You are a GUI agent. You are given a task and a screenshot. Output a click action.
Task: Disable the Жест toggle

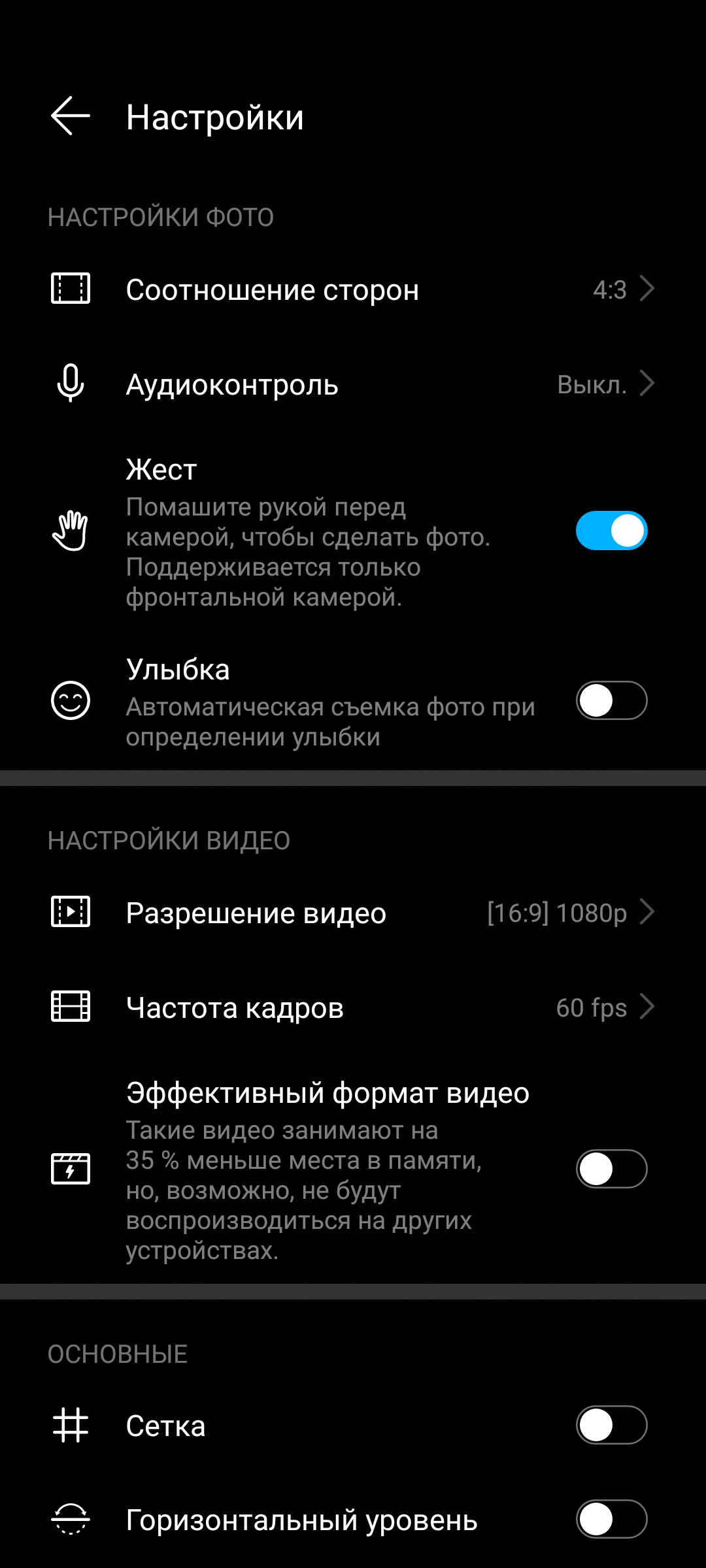611,531
